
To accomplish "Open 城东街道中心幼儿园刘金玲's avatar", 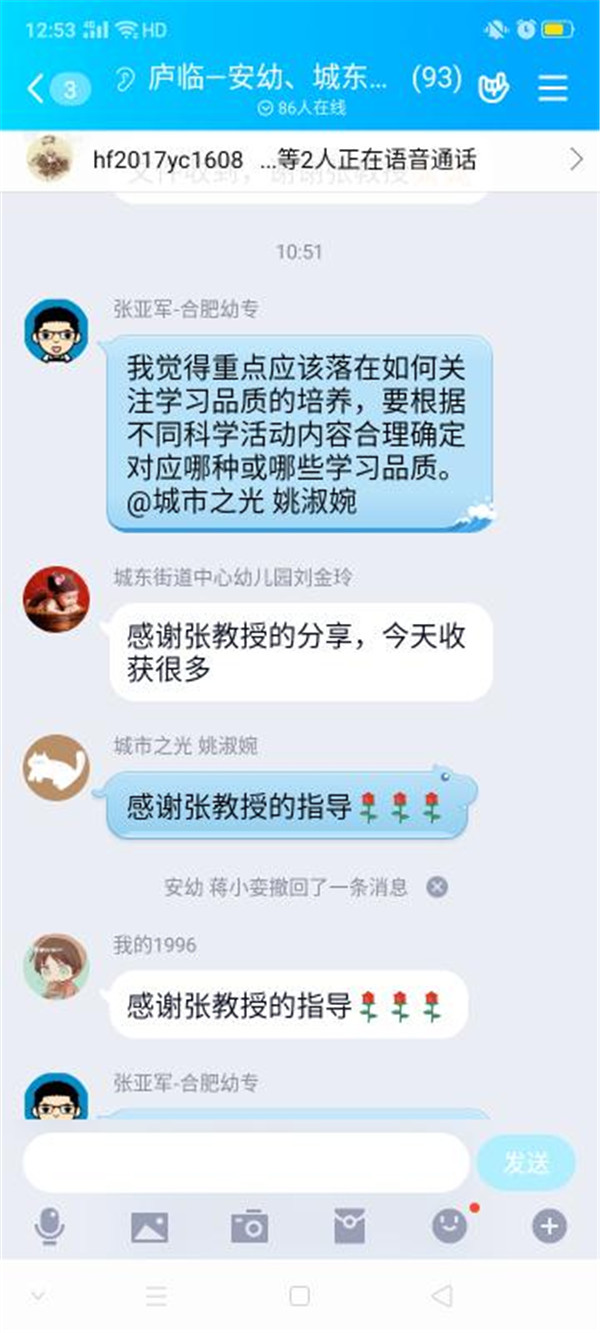I will tap(55, 599).
